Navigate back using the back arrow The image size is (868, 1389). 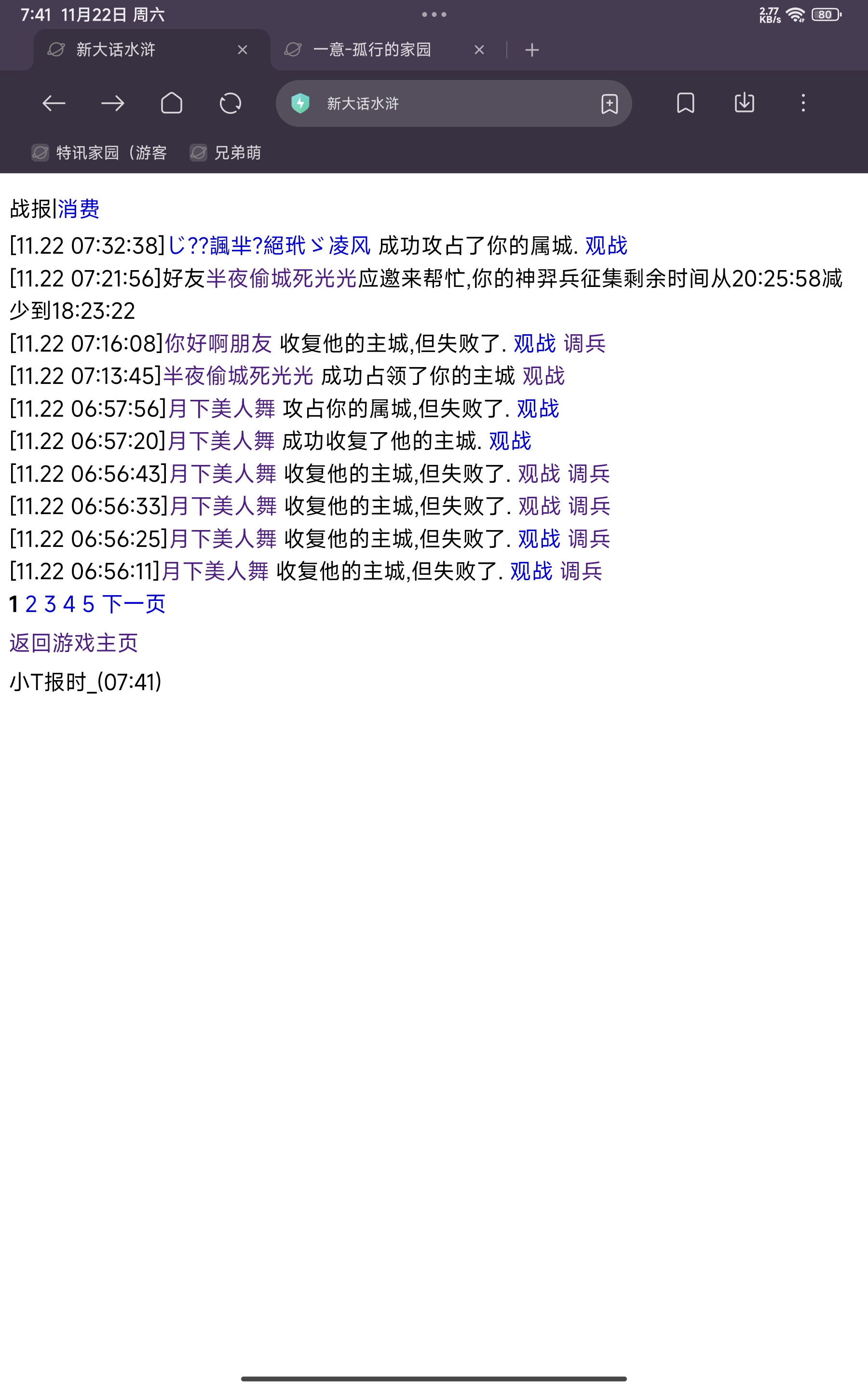point(54,103)
